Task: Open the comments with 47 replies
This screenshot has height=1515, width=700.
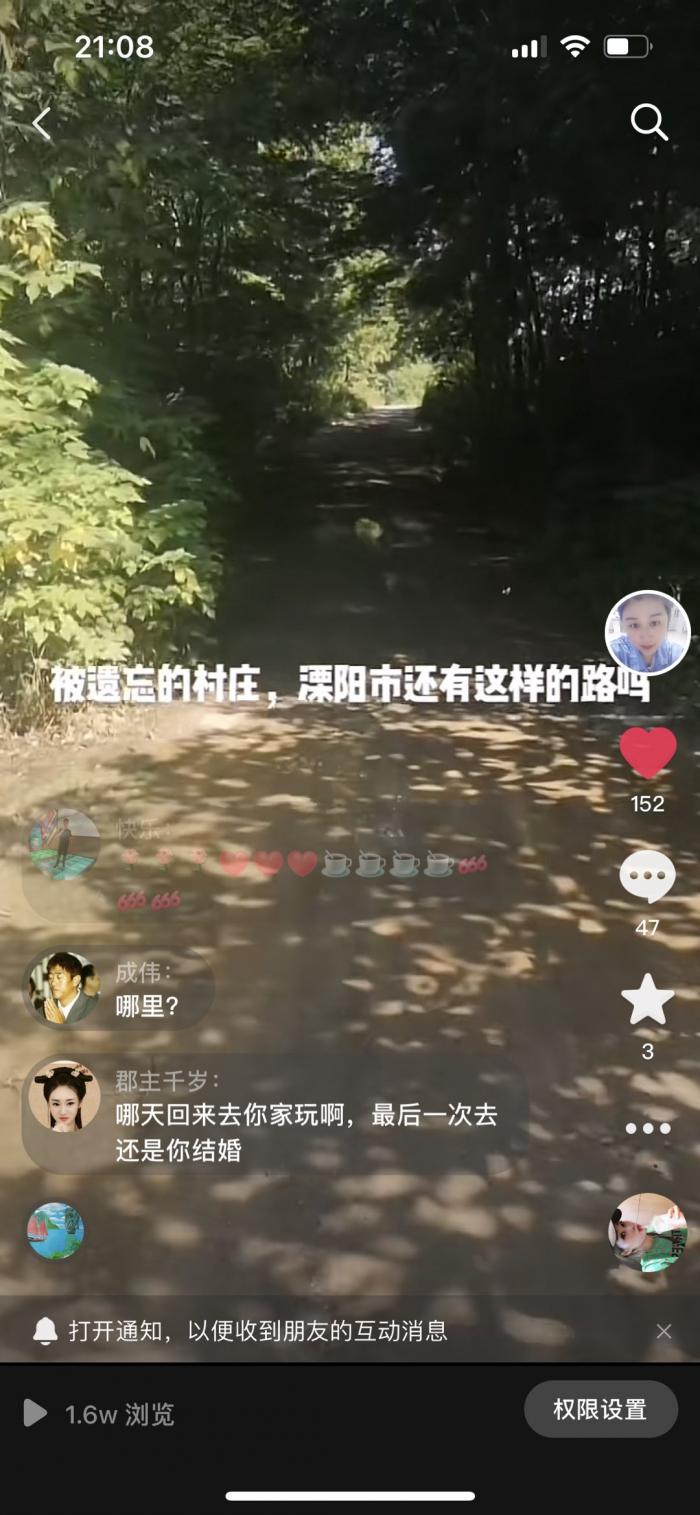Action: point(647,878)
